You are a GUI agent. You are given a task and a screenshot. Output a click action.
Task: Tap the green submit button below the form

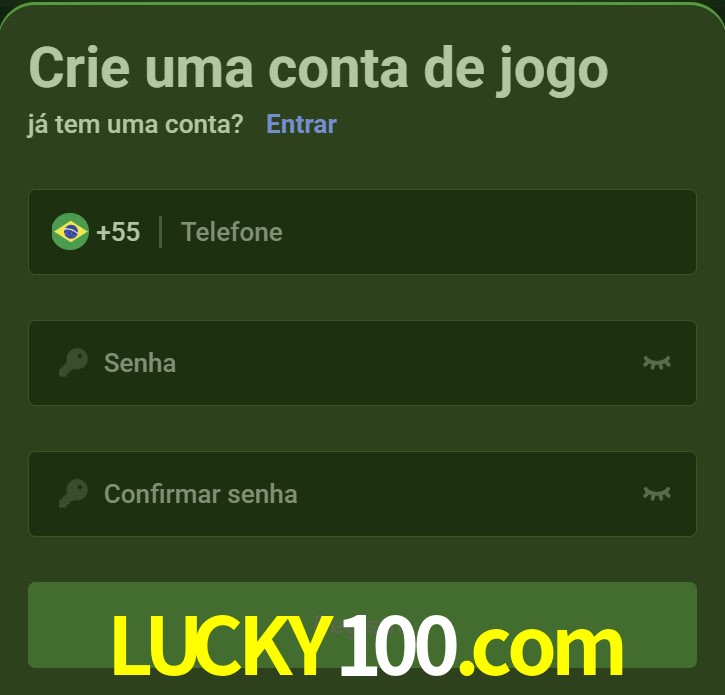coord(362,600)
